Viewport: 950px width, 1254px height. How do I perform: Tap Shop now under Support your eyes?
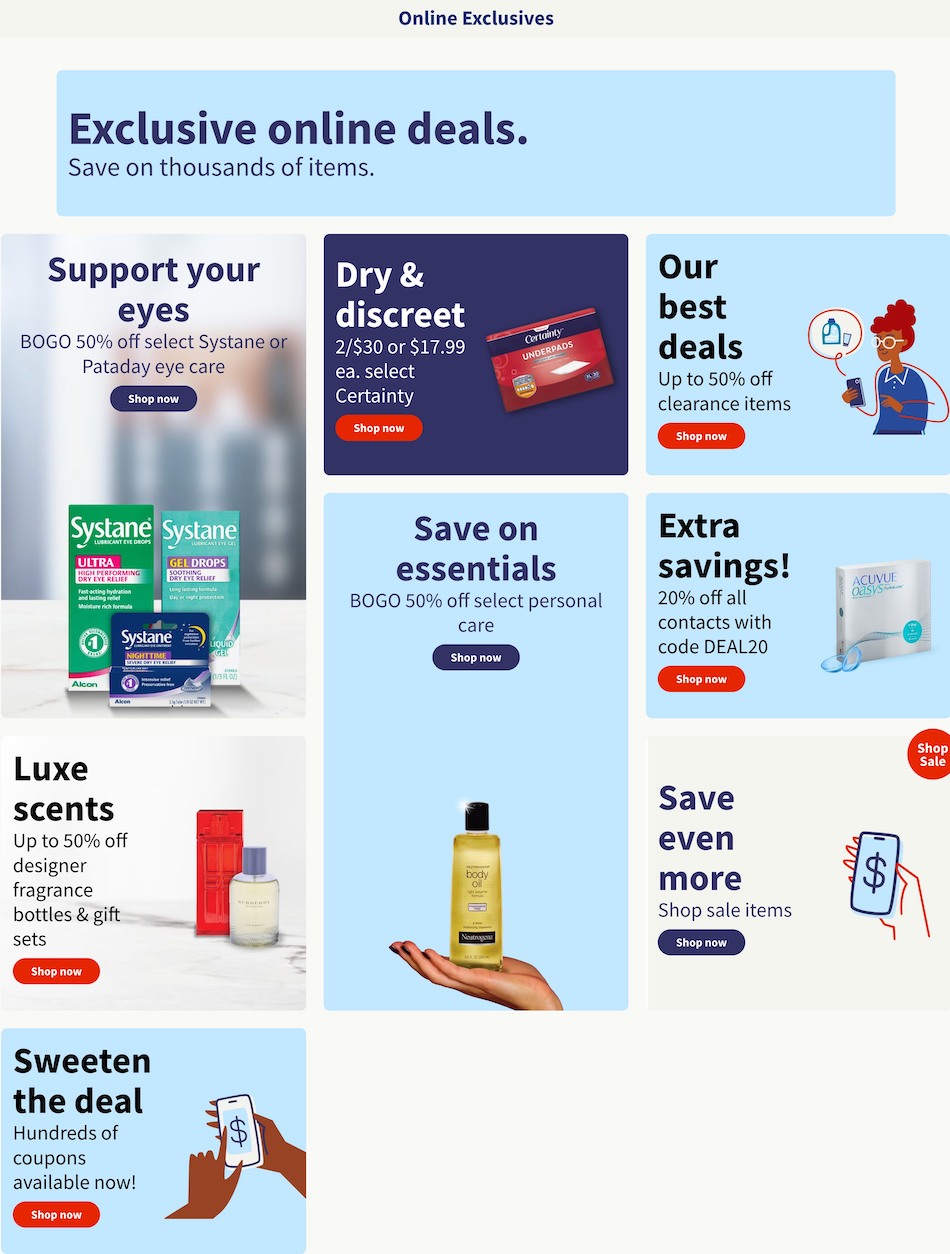point(153,399)
